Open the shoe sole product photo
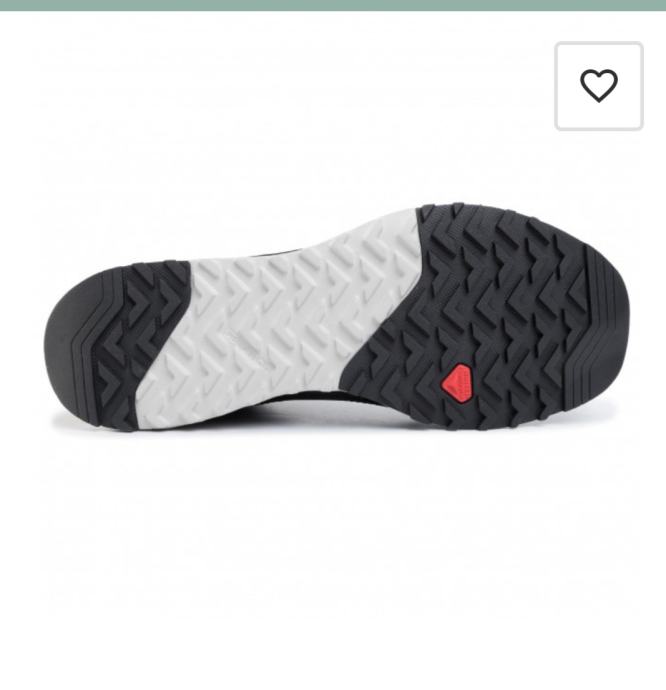Screen dimensions: 666x690 point(335,318)
